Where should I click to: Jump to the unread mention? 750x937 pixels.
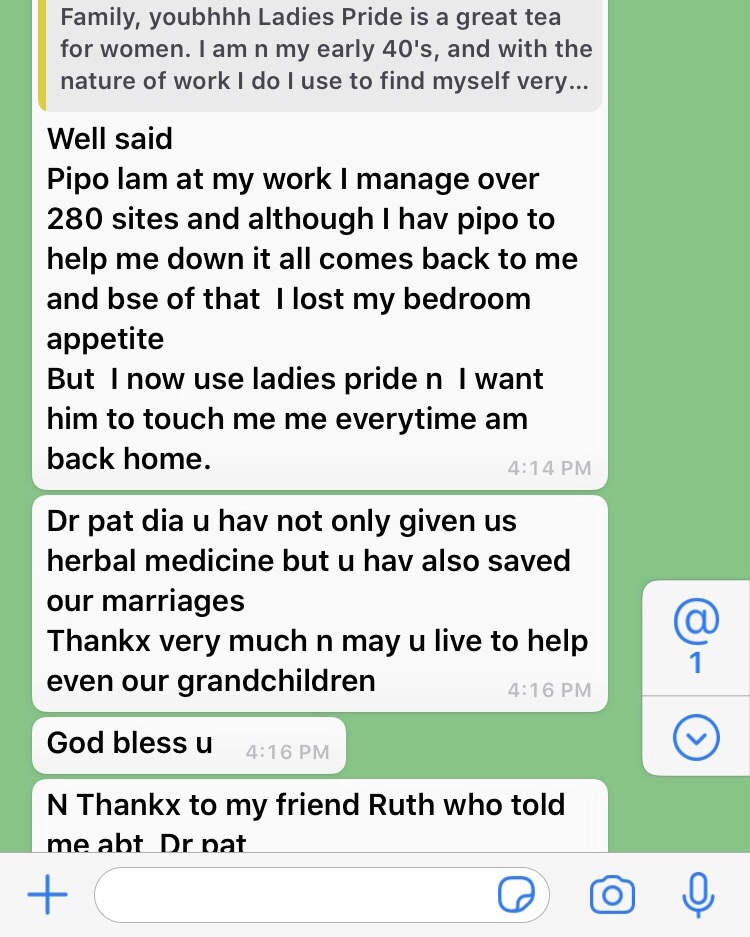696,636
